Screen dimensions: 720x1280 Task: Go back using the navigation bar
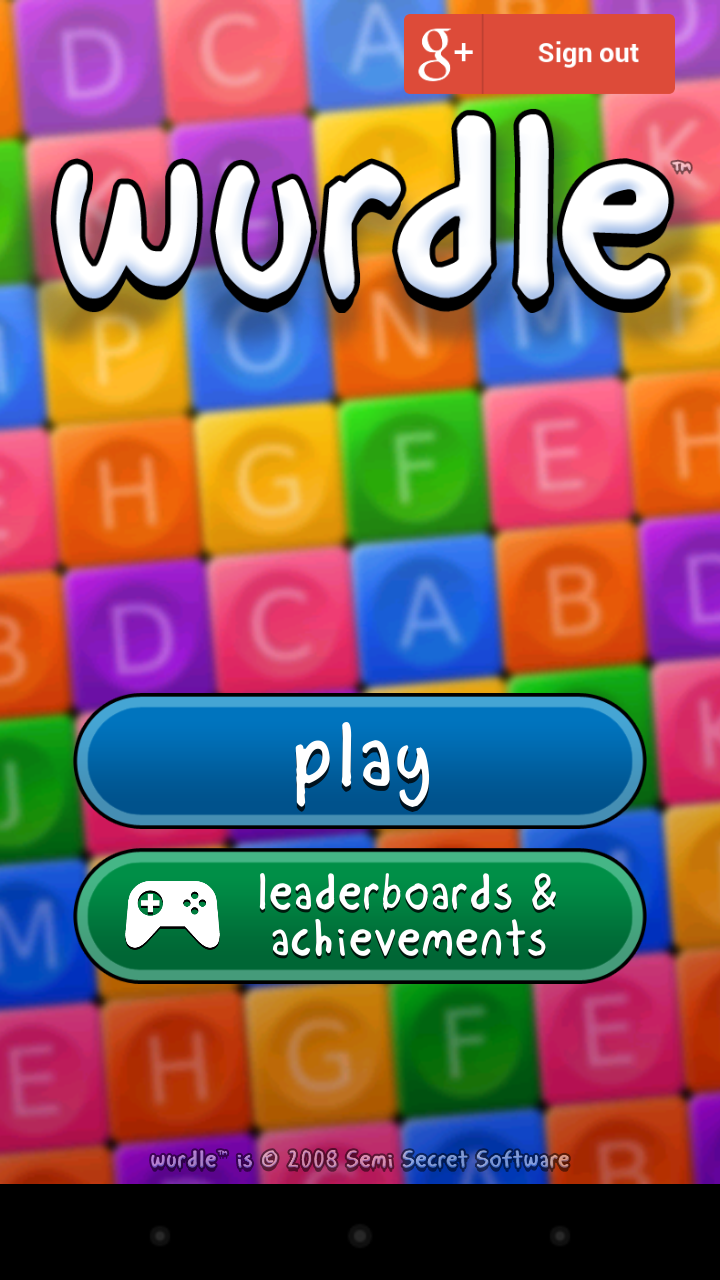point(160,1236)
